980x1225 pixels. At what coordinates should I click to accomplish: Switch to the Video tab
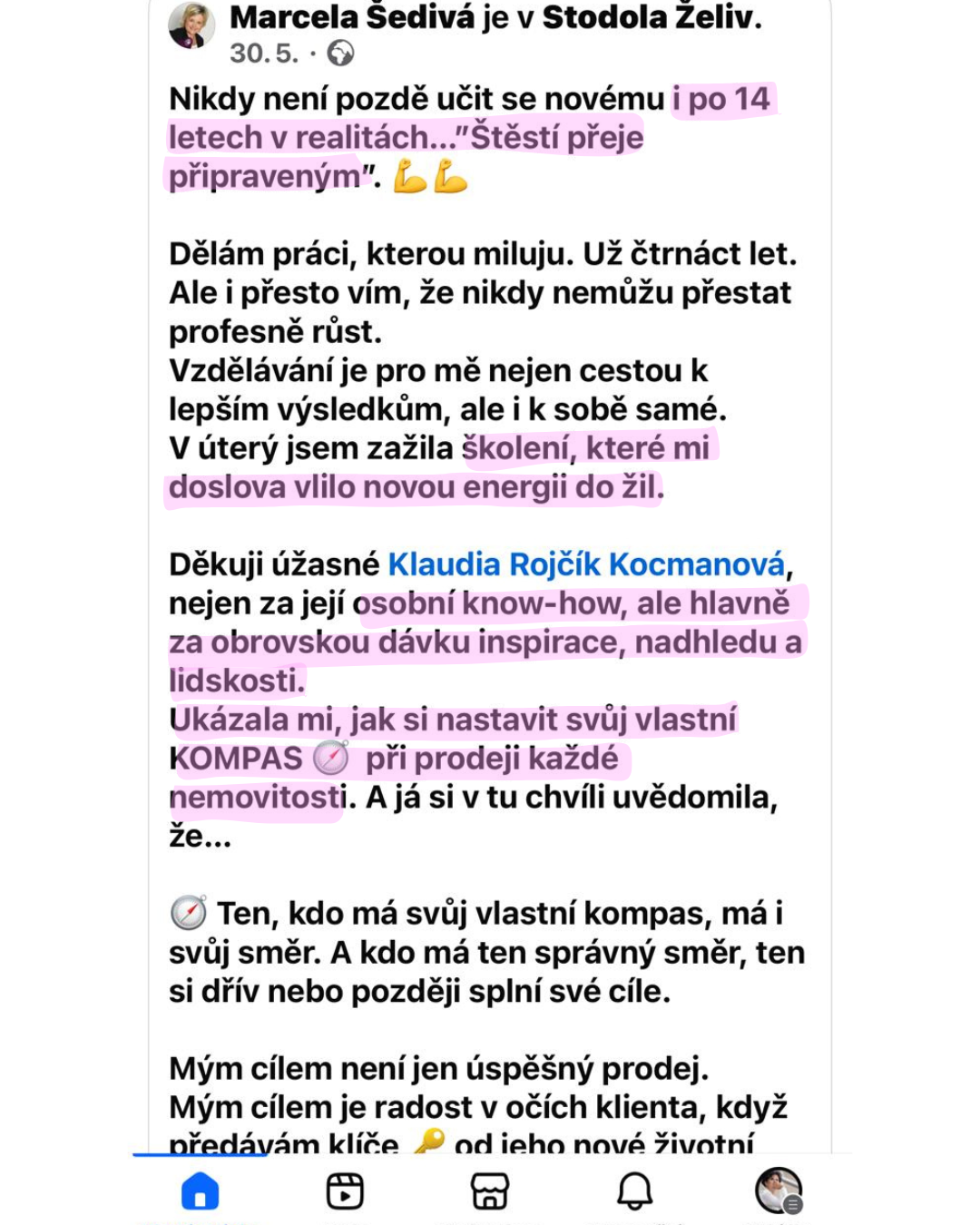(345, 1191)
